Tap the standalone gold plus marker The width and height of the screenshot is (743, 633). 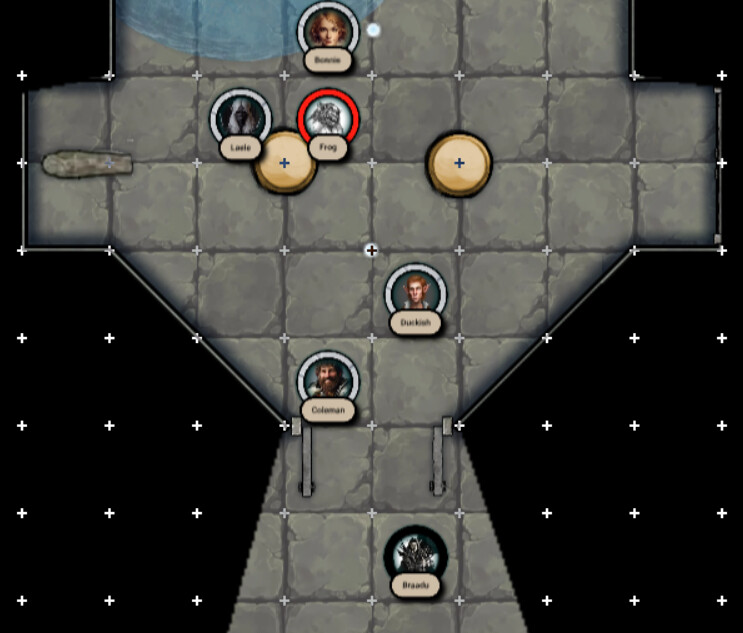pos(459,163)
